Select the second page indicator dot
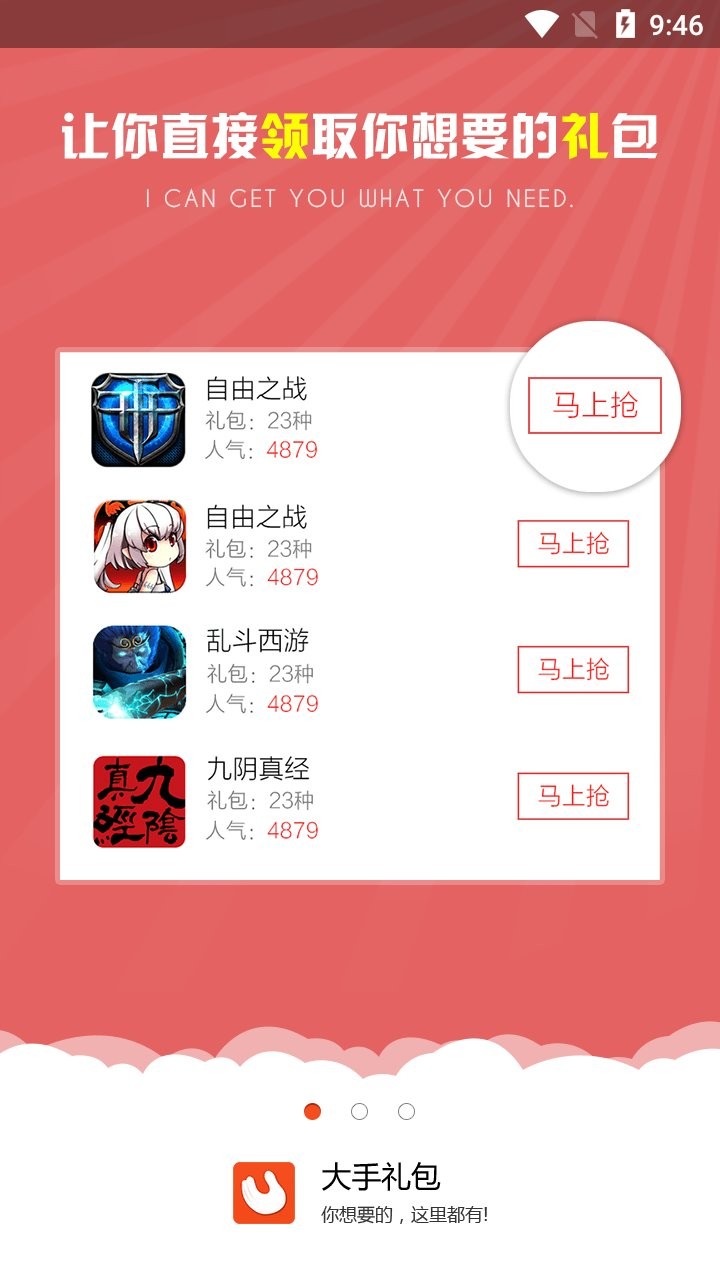This screenshot has height=1280, width=720. (x=360, y=1111)
